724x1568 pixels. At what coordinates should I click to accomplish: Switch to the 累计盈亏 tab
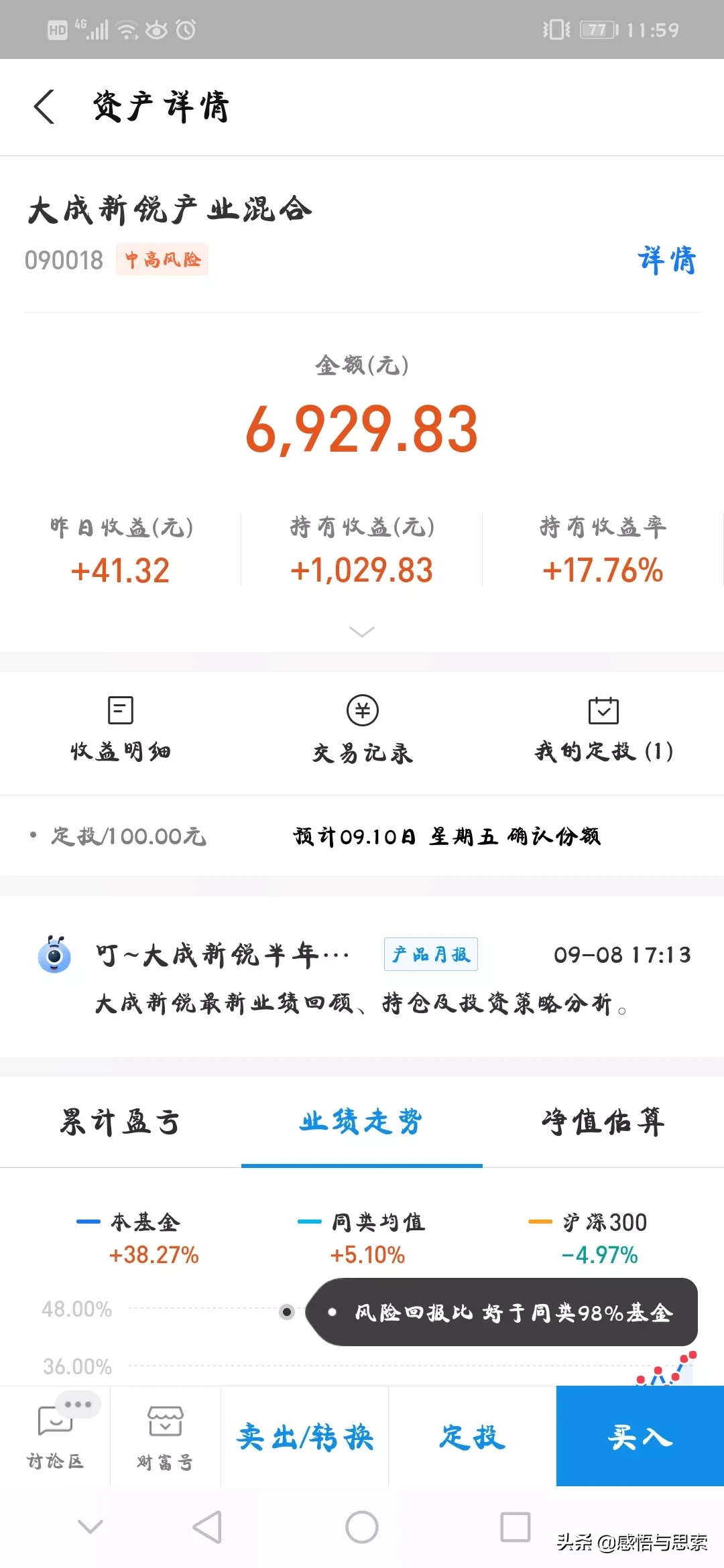(121, 1122)
